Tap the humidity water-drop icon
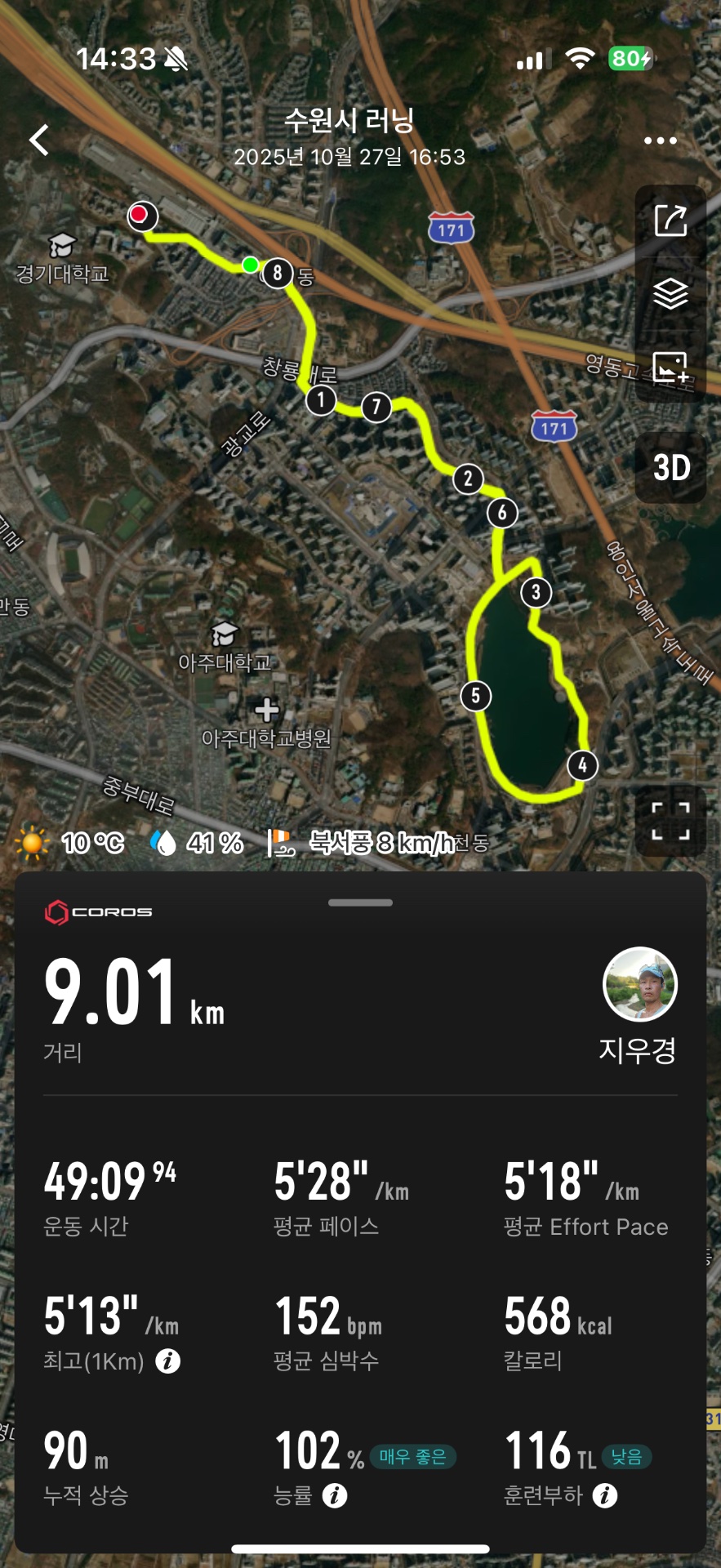 click(x=162, y=841)
